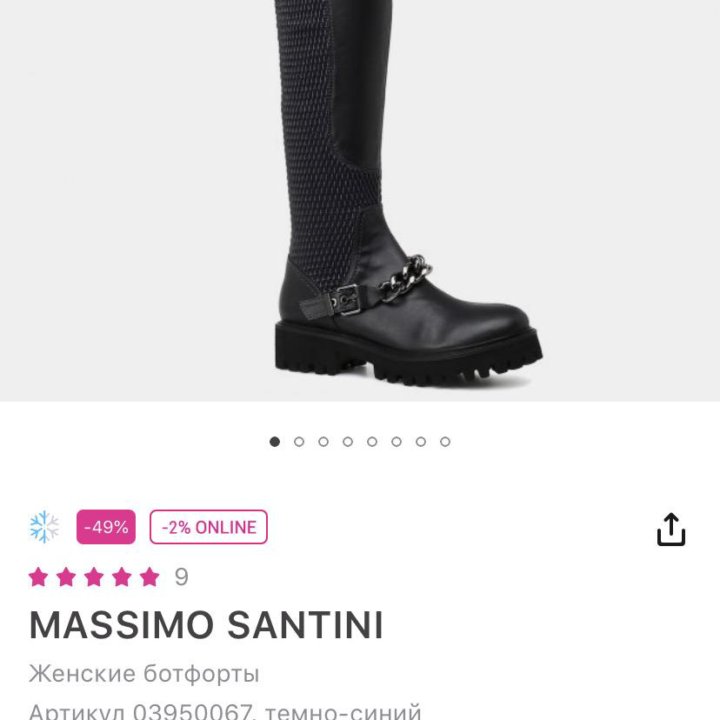Share this Massimo Santini product
The height and width of the screenshot is (720, 720).
pos(671,530)
